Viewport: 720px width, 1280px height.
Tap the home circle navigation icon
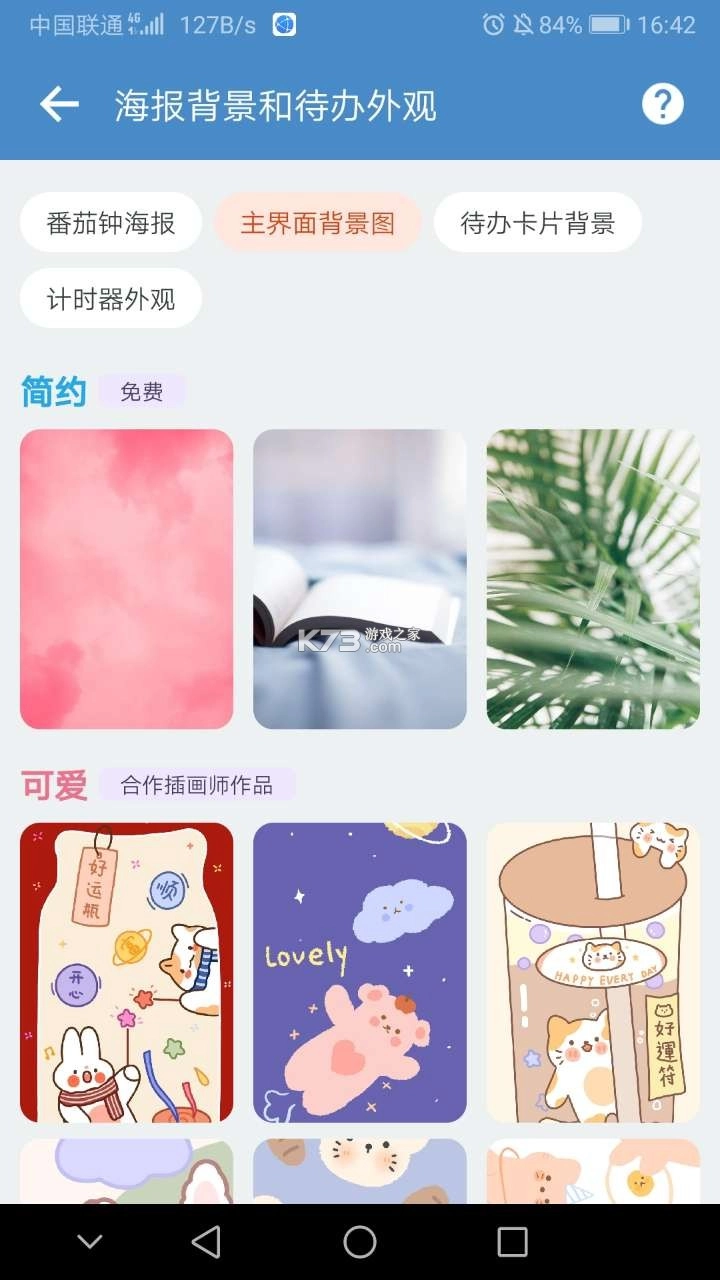point(359,1243)
